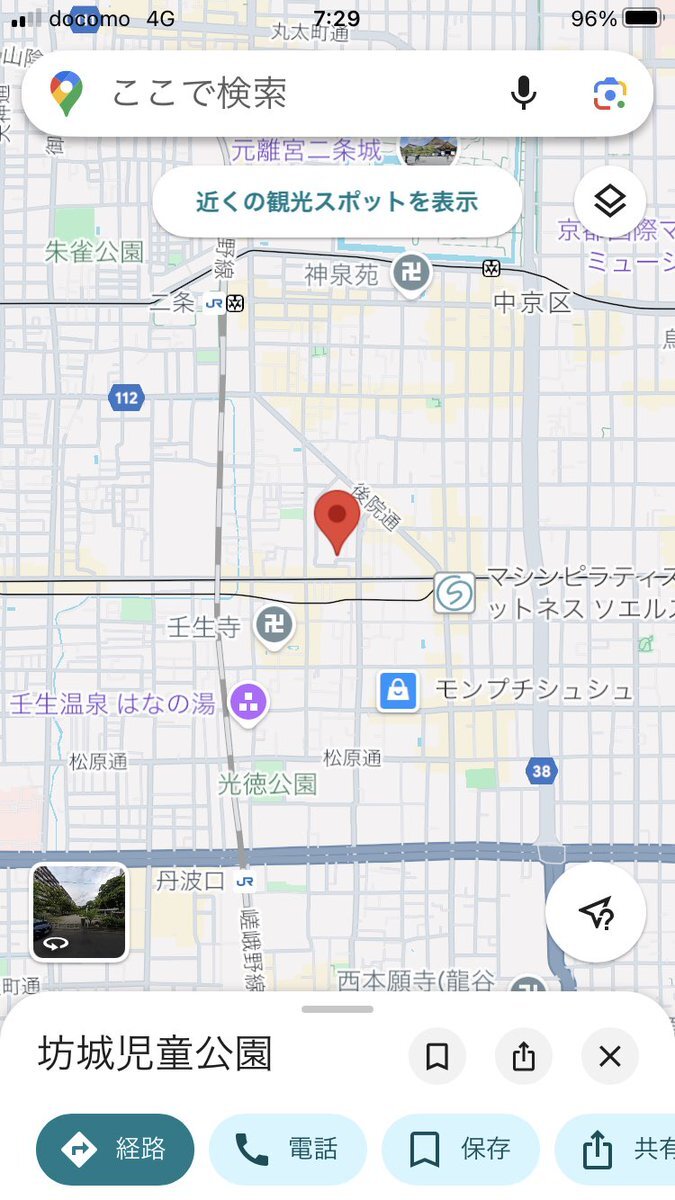Select the モンプチシュシュ shop marker
The height and width of the screenshot is (1200, 675).
(x=398, y=691)
